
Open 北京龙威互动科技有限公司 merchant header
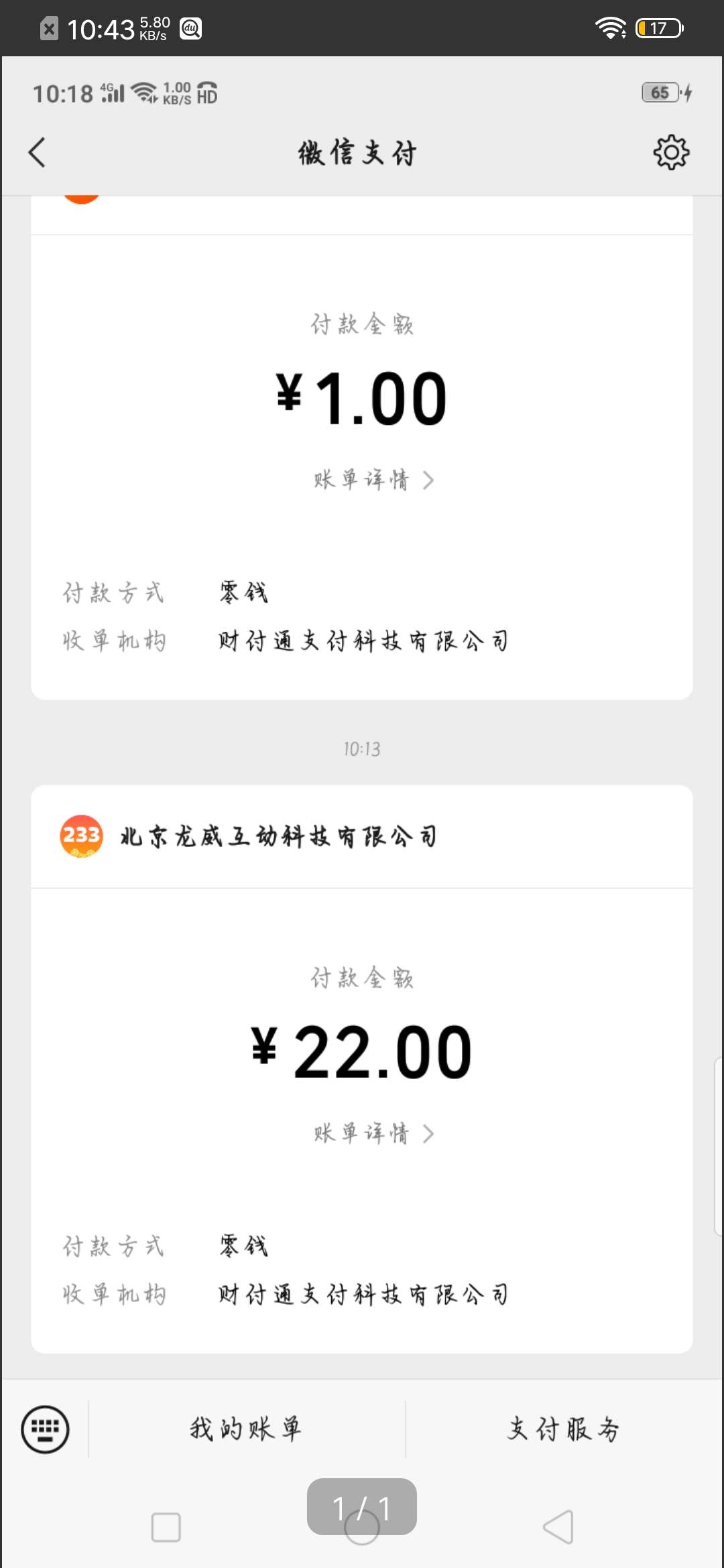point(362,836)
